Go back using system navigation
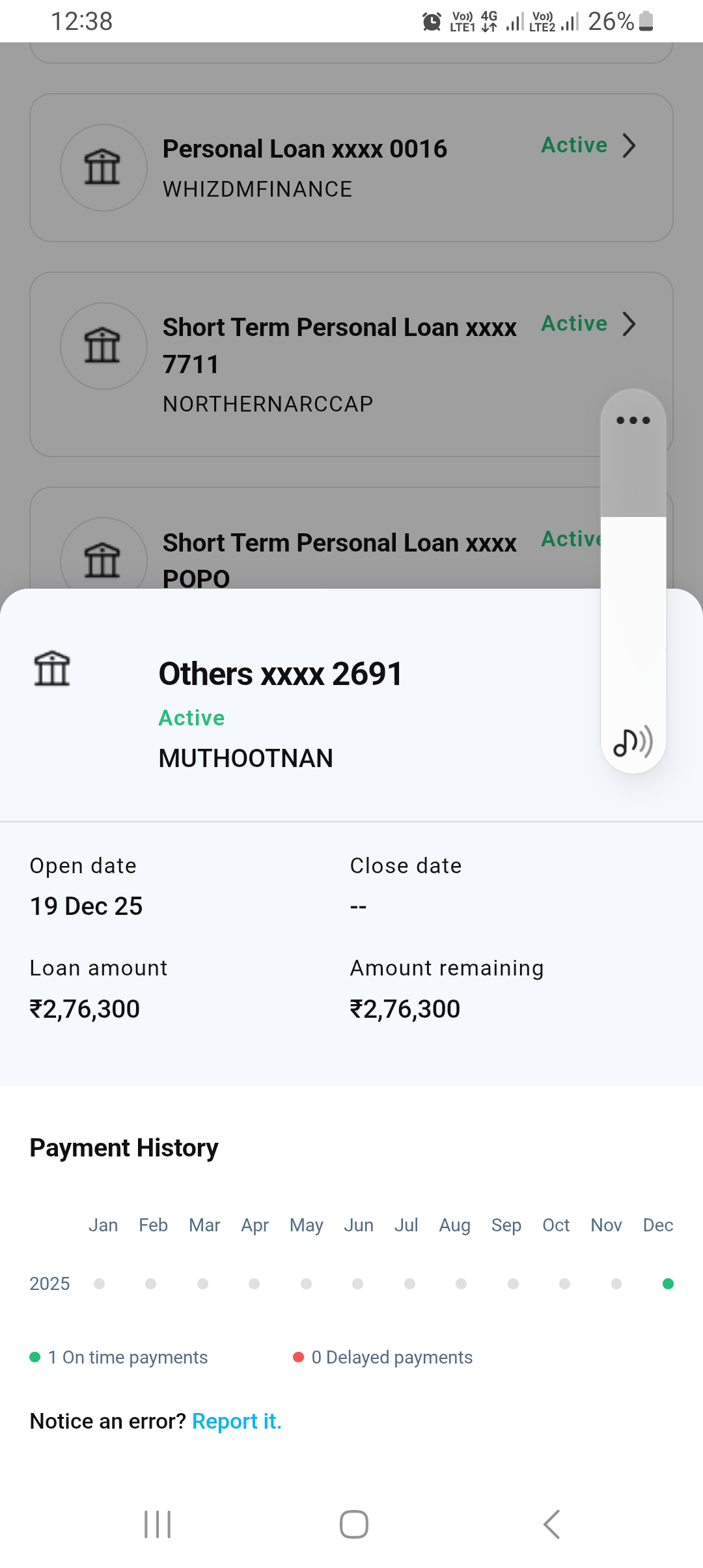This screenshot has height=1568, width=703. [x=551, y=1524]
